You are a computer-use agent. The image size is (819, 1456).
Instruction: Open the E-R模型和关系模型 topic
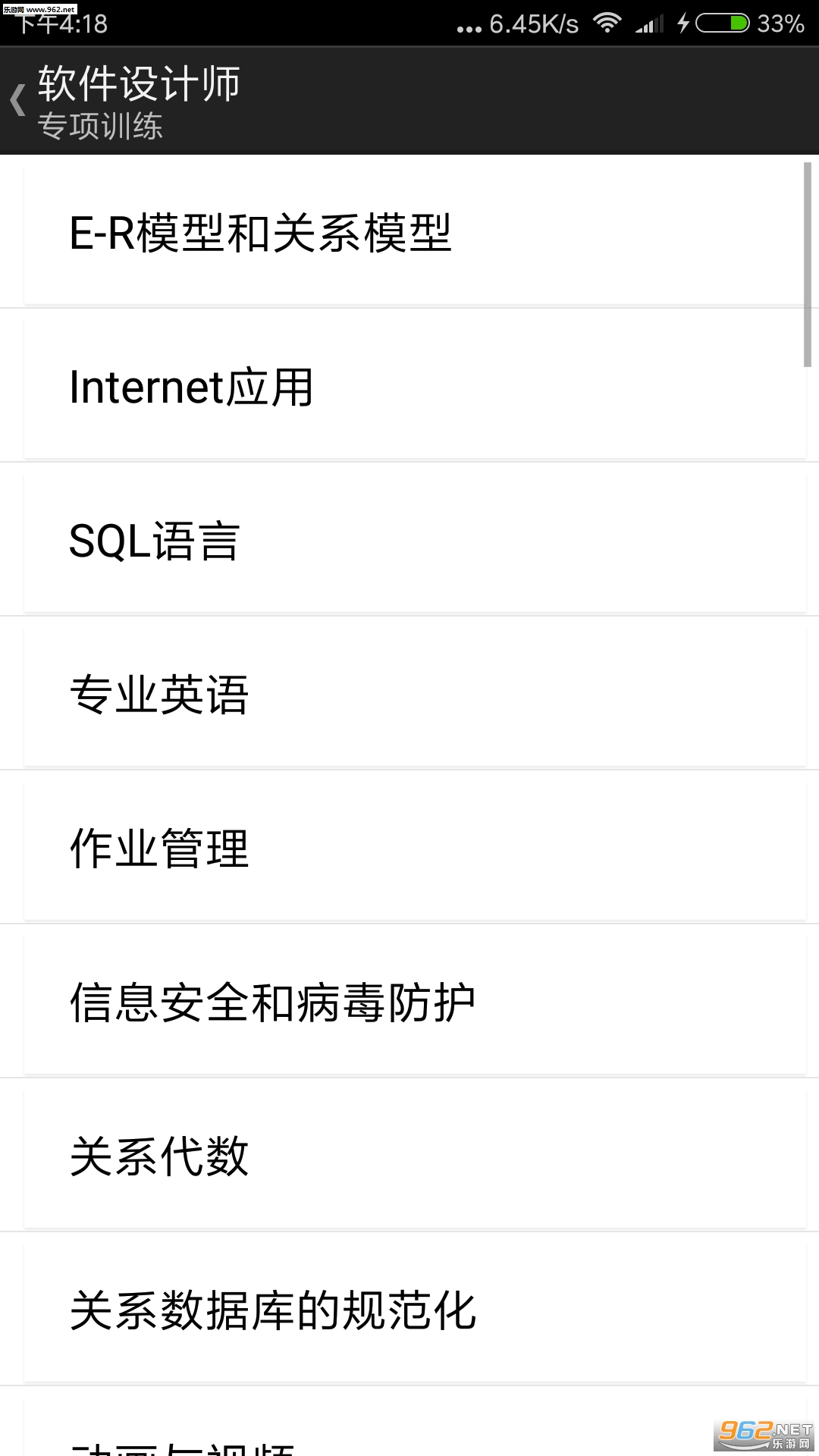pyautogui.click(x=409, y=233)
